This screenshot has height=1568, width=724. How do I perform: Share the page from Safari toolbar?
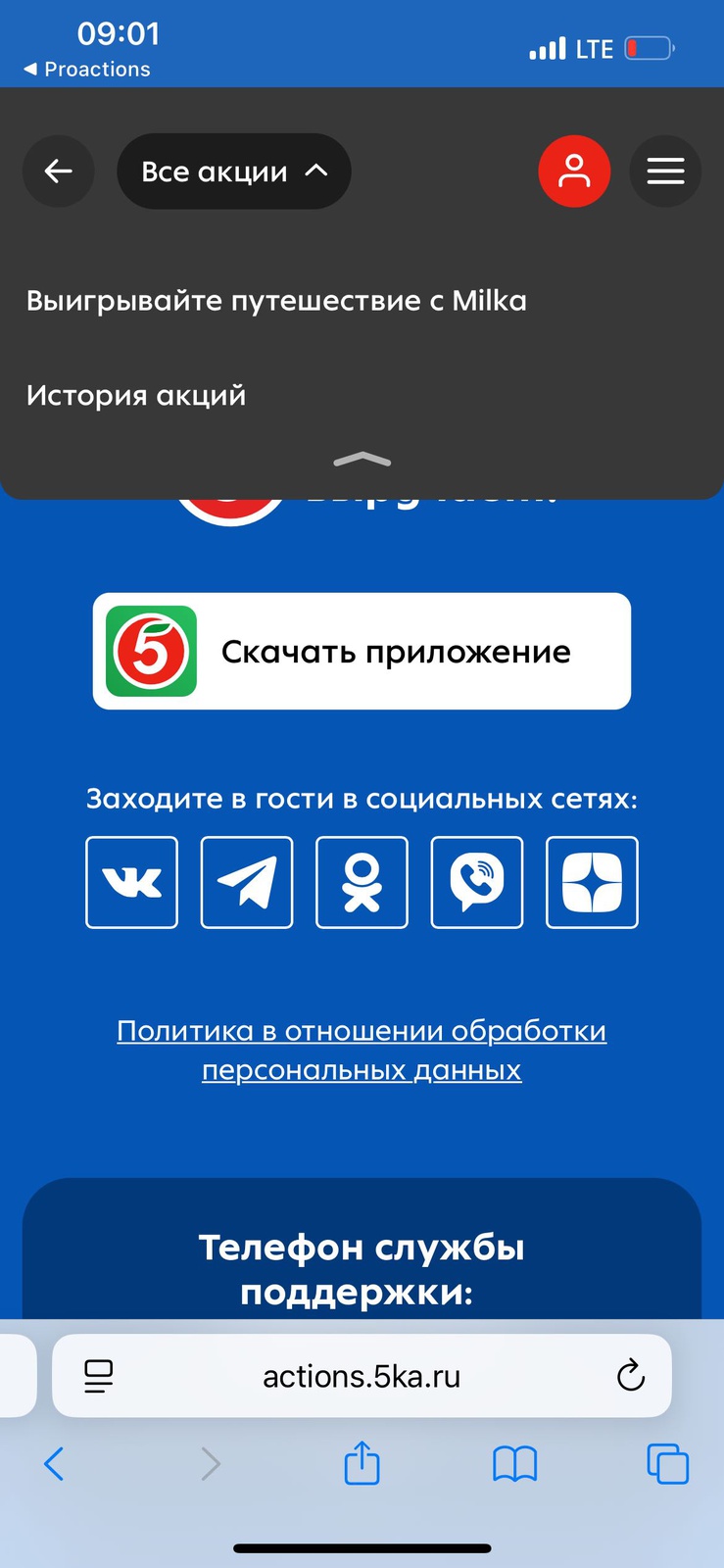(x=362, y=1464)
